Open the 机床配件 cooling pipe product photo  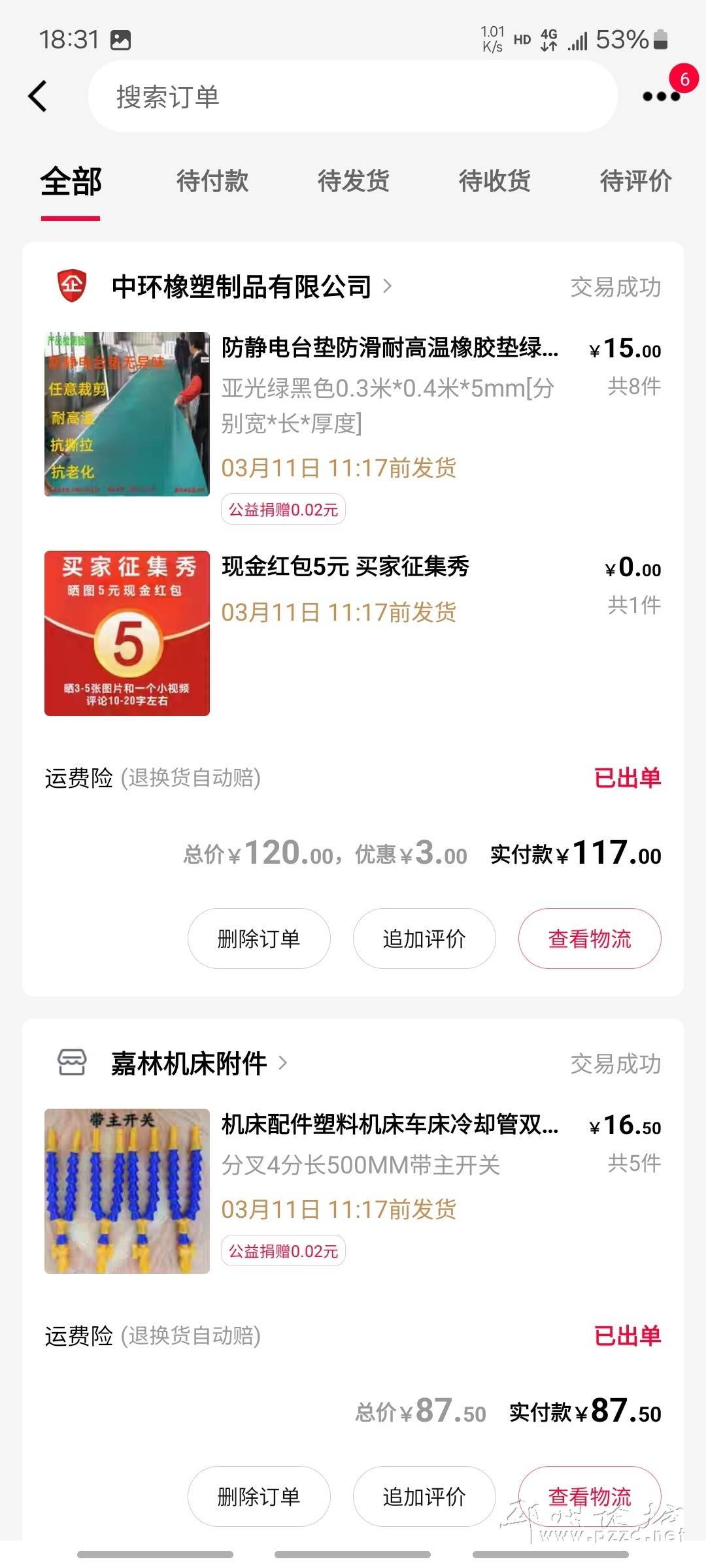tap(127, 1191)
